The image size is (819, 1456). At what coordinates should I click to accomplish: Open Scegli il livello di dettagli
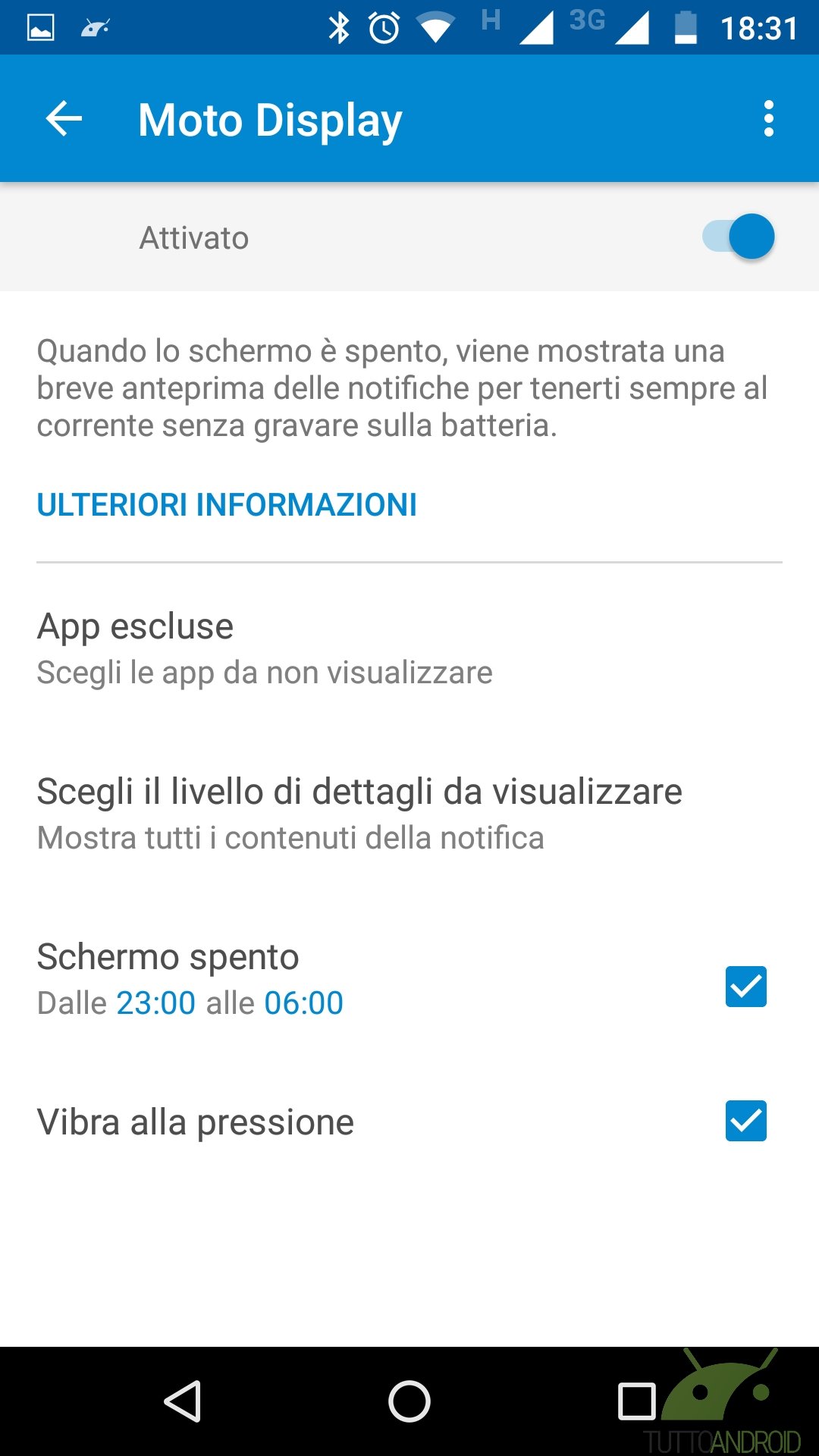pyautogui.click(x=409, y=814)
